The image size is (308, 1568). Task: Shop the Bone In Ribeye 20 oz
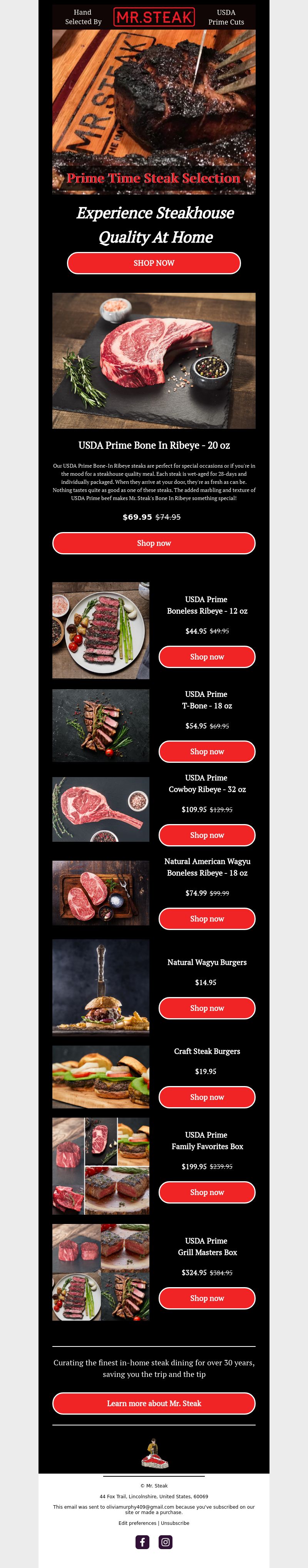pos(154,543)
